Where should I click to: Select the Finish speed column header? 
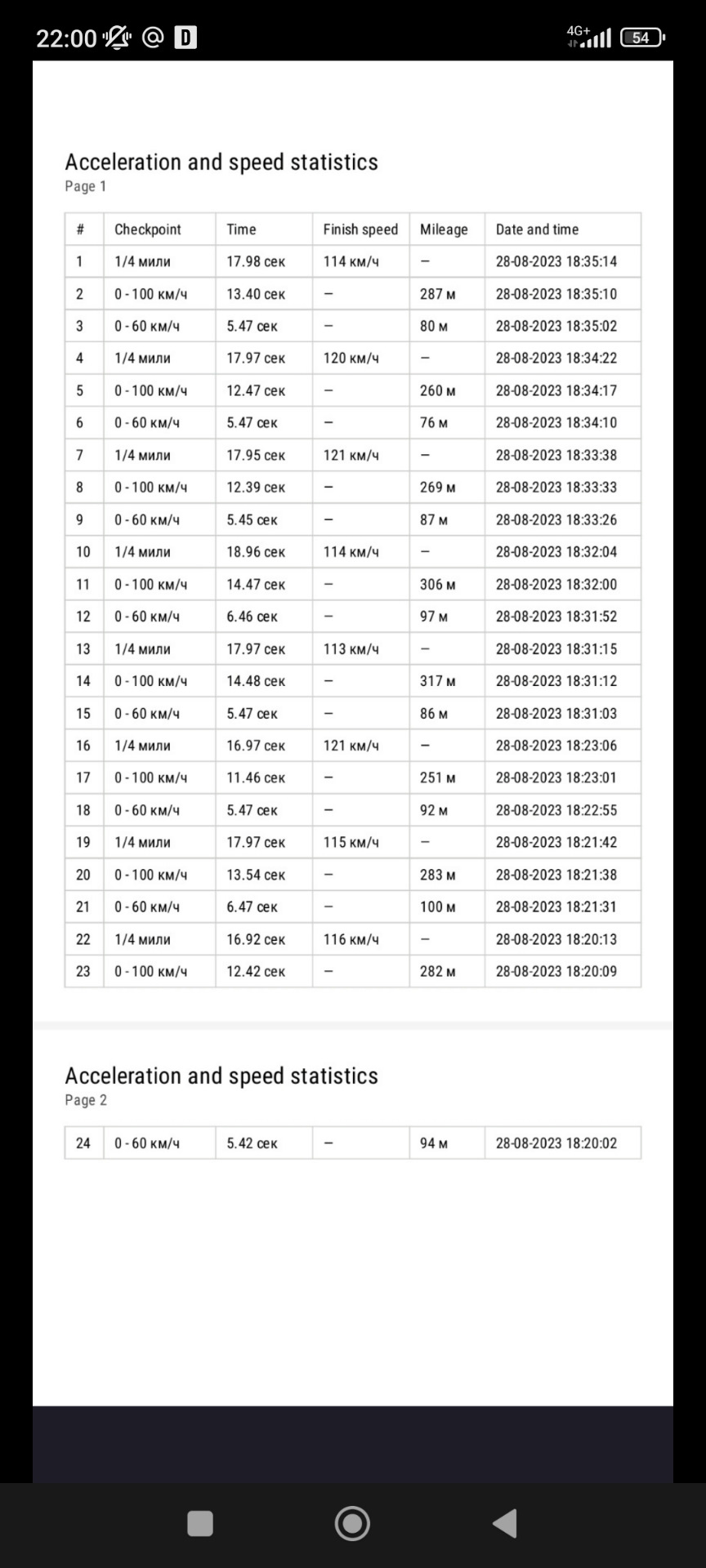[360, 229]
